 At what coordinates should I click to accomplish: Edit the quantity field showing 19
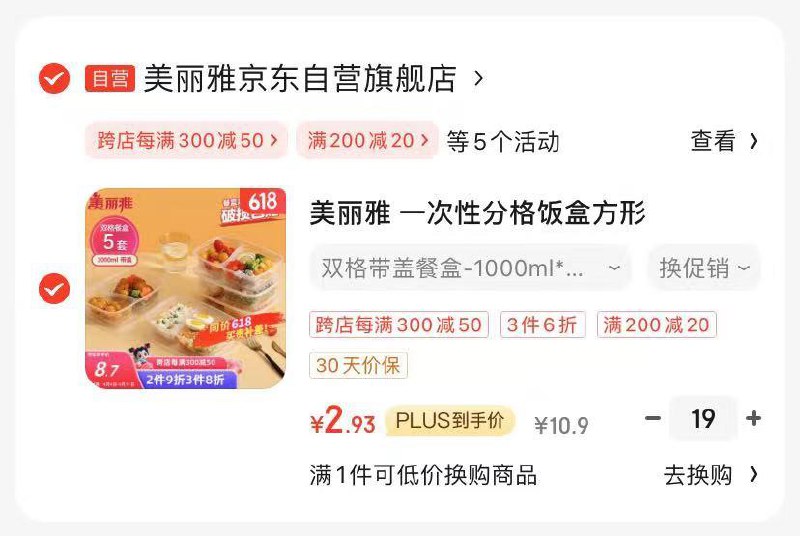(703, 418)
